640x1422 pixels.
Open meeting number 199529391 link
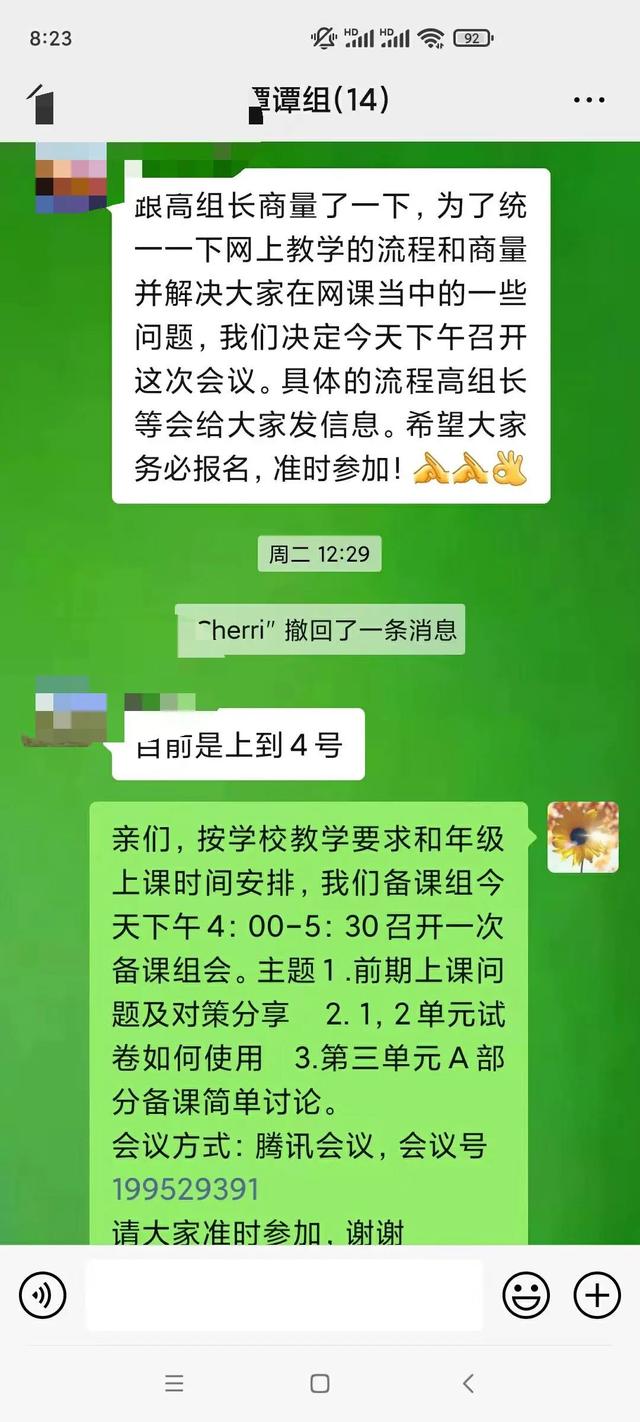pos(186,1189)
